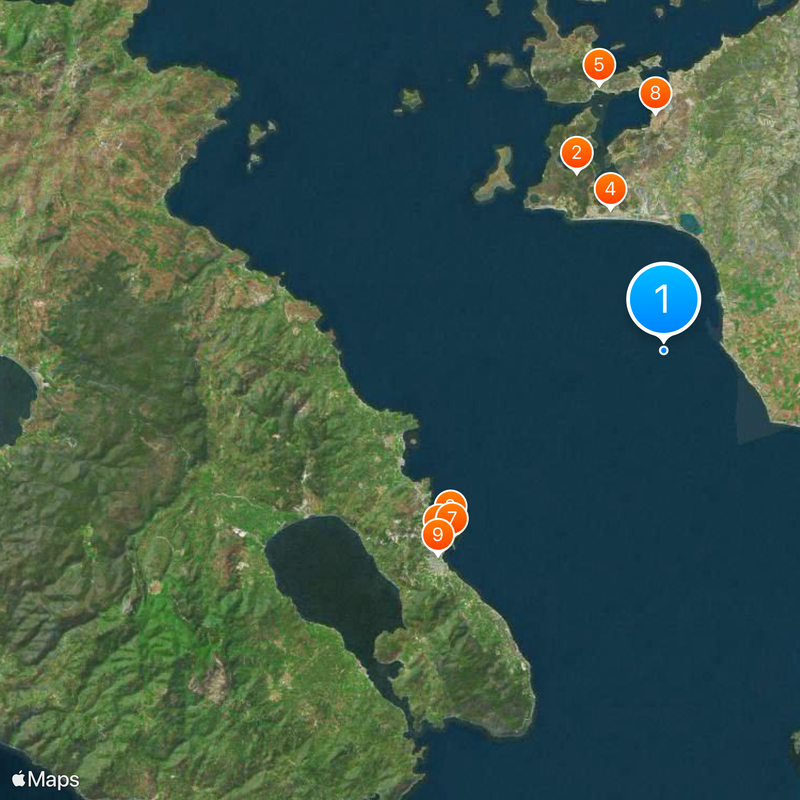Select the blue pin numbered 1
Viewport: 800px width, 800px height.
tap(663, 298)
